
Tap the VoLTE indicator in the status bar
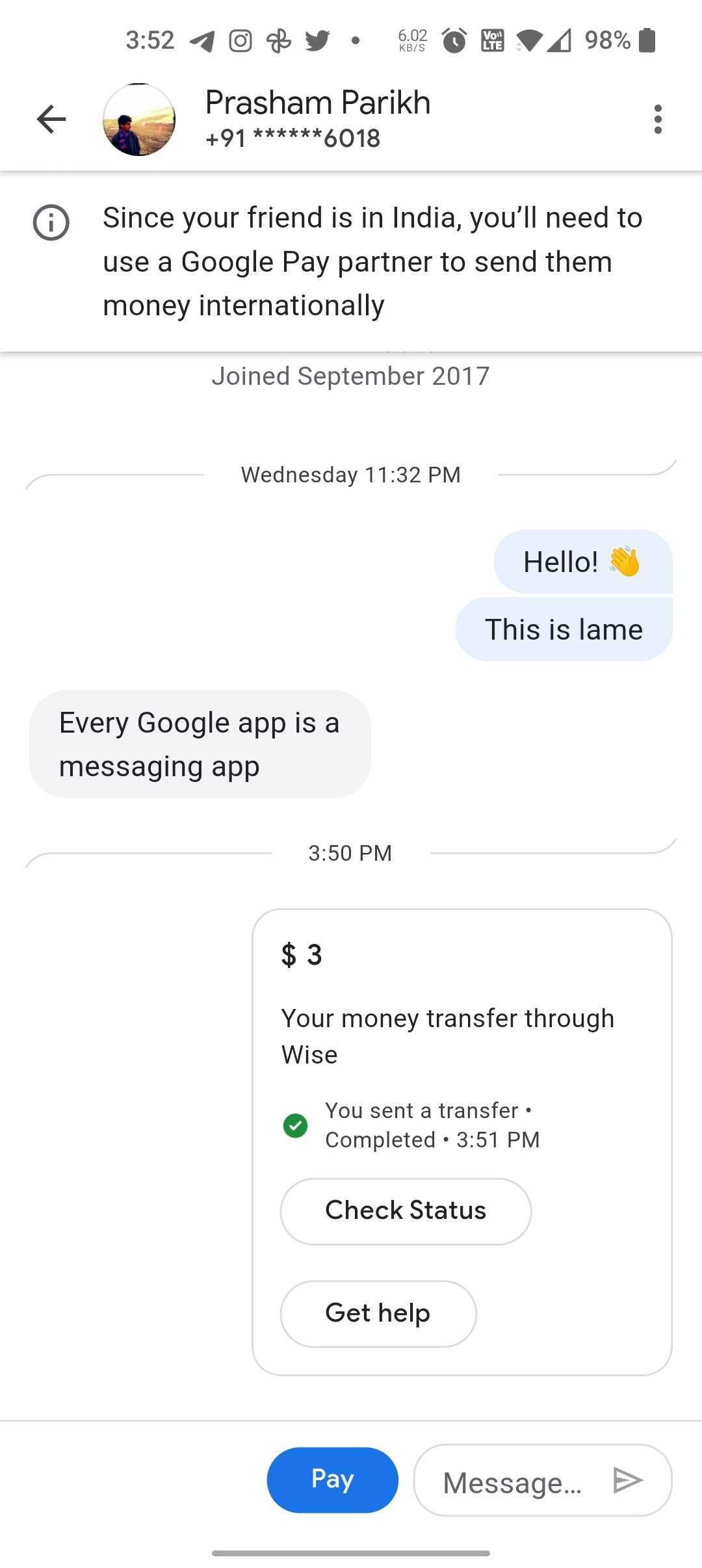tap(492, 41)
